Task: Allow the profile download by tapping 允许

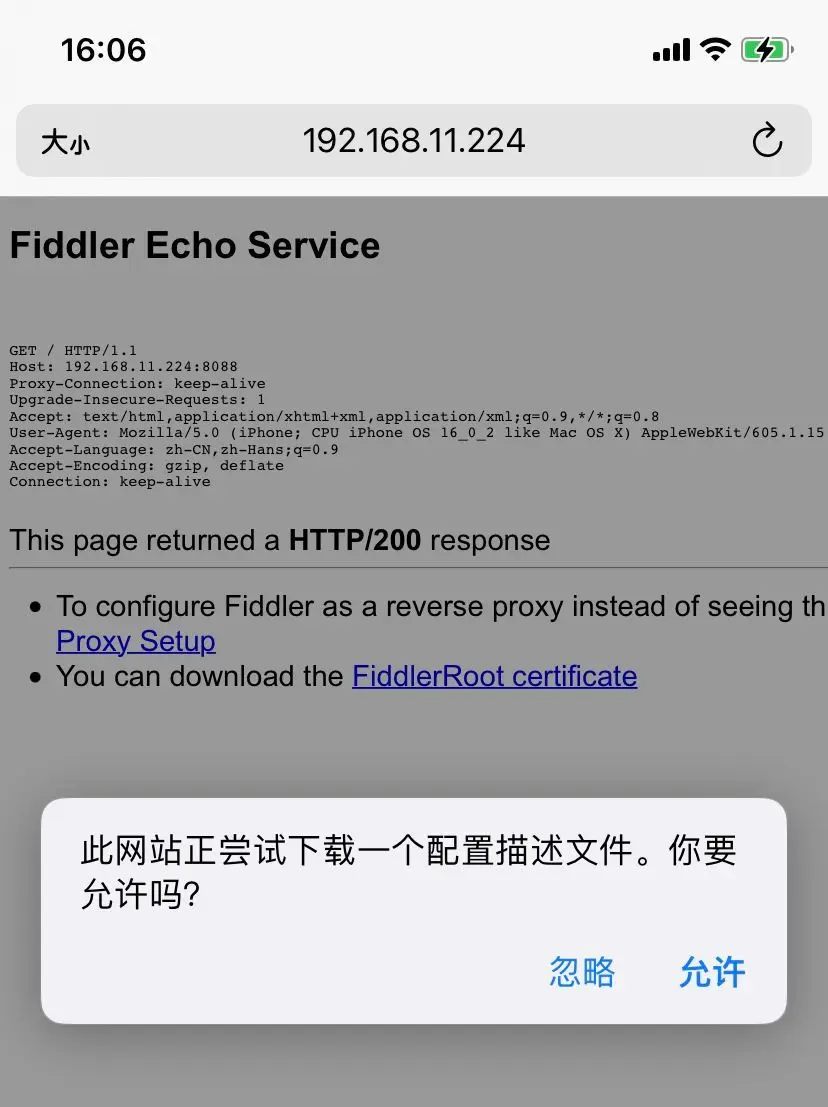Action: 711,972
